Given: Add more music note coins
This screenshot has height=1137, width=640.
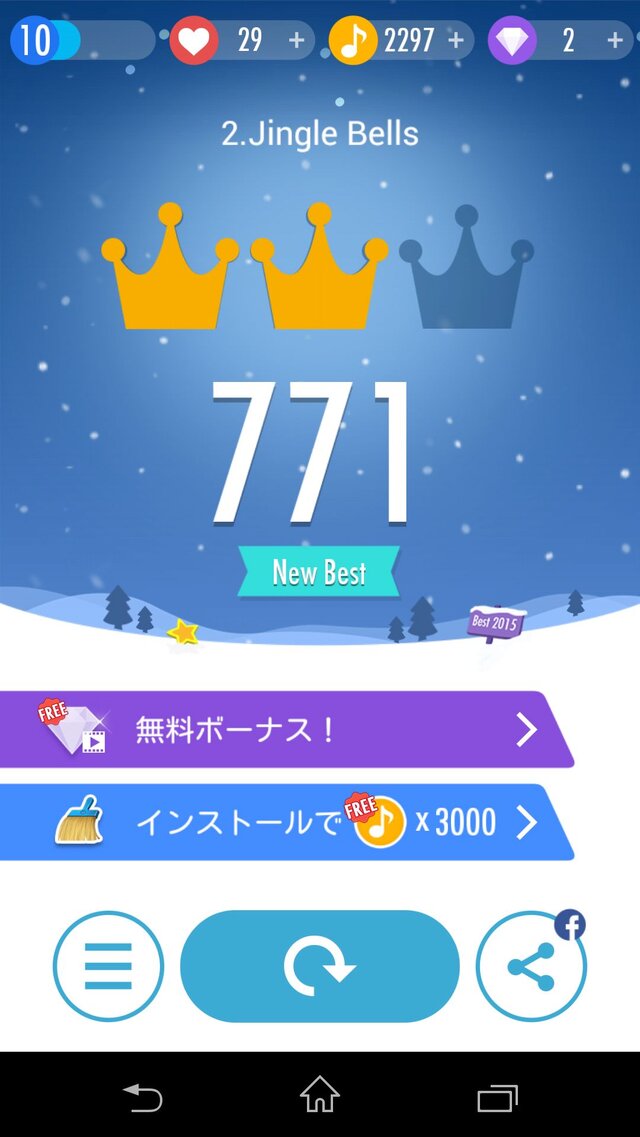Looking at the screenshot, I should pyautogui.click(x=456, y=40).
